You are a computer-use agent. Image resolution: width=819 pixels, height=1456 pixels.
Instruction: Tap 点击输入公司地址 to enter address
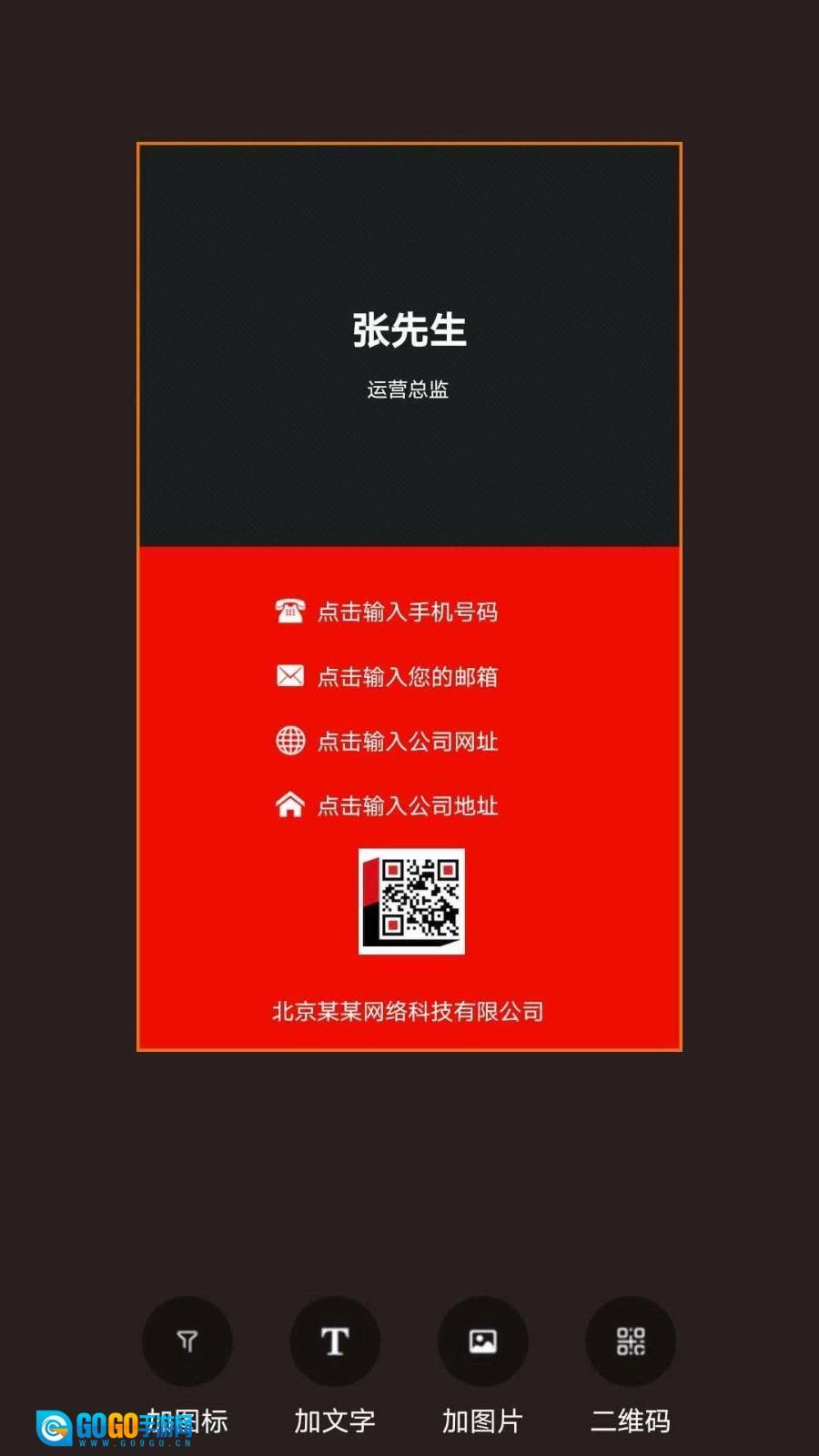pyautogui.click(x=407, y=805)
